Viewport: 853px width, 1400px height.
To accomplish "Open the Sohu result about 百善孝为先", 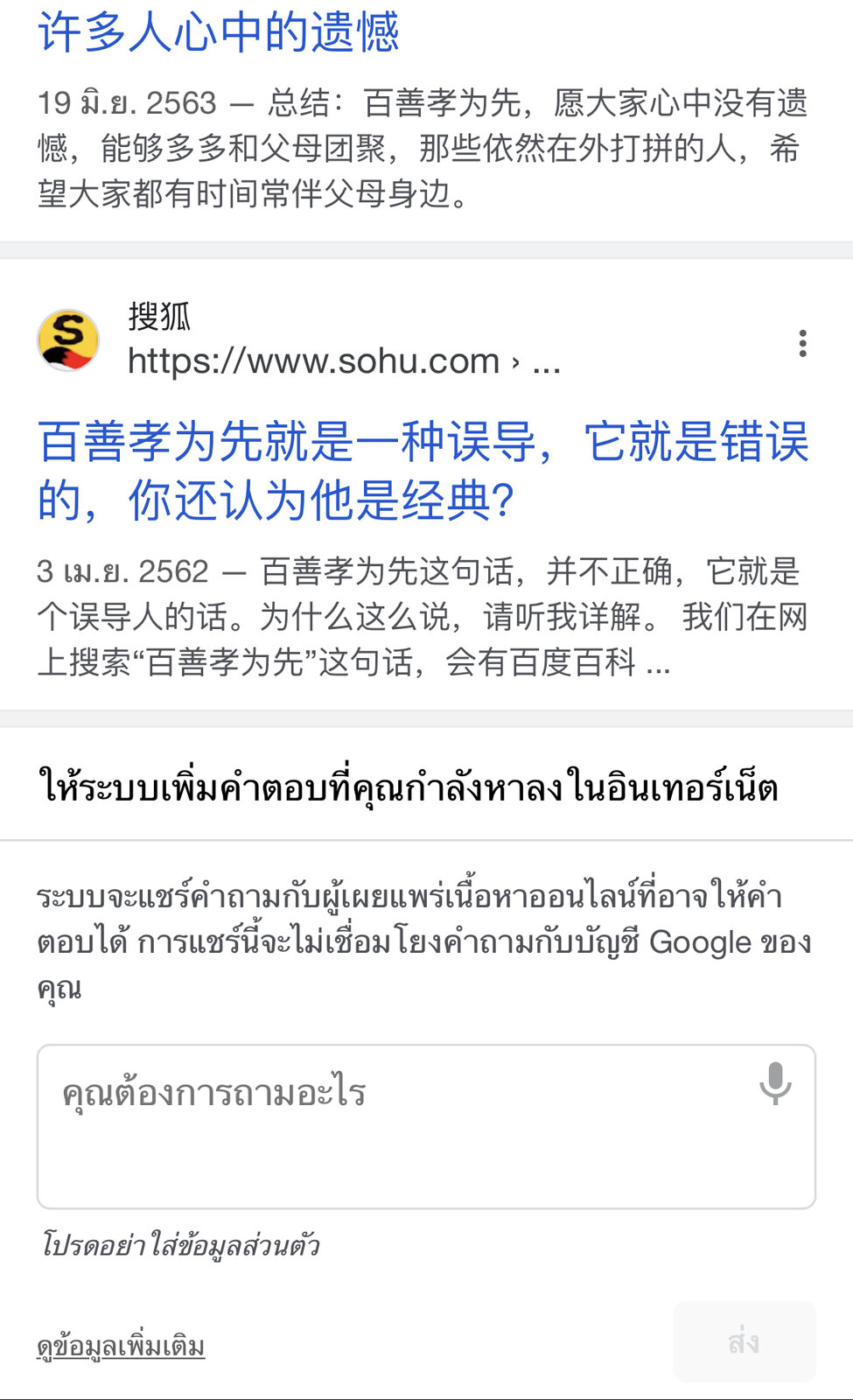I will coord(423,470).
